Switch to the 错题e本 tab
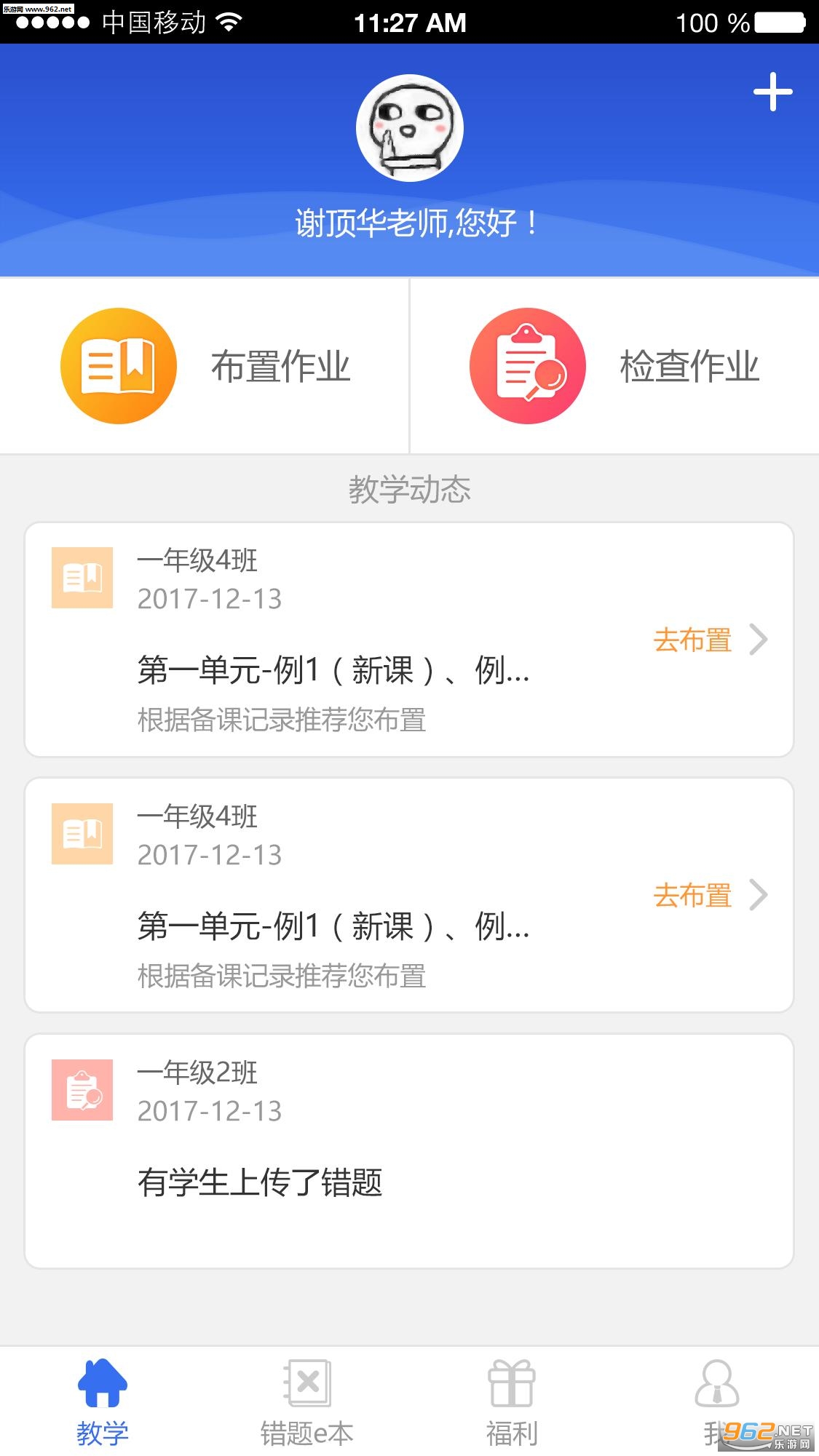 click(x=306, y=1402)
